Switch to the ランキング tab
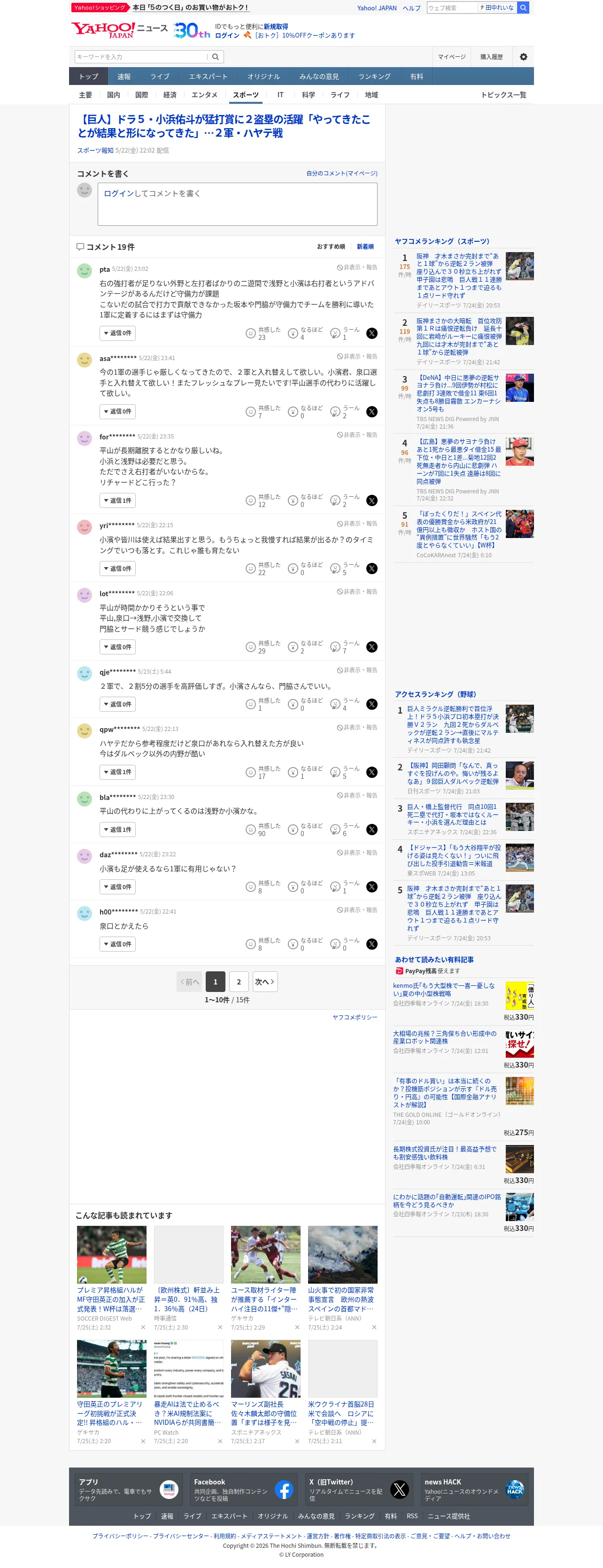 [x=374, y=77]
